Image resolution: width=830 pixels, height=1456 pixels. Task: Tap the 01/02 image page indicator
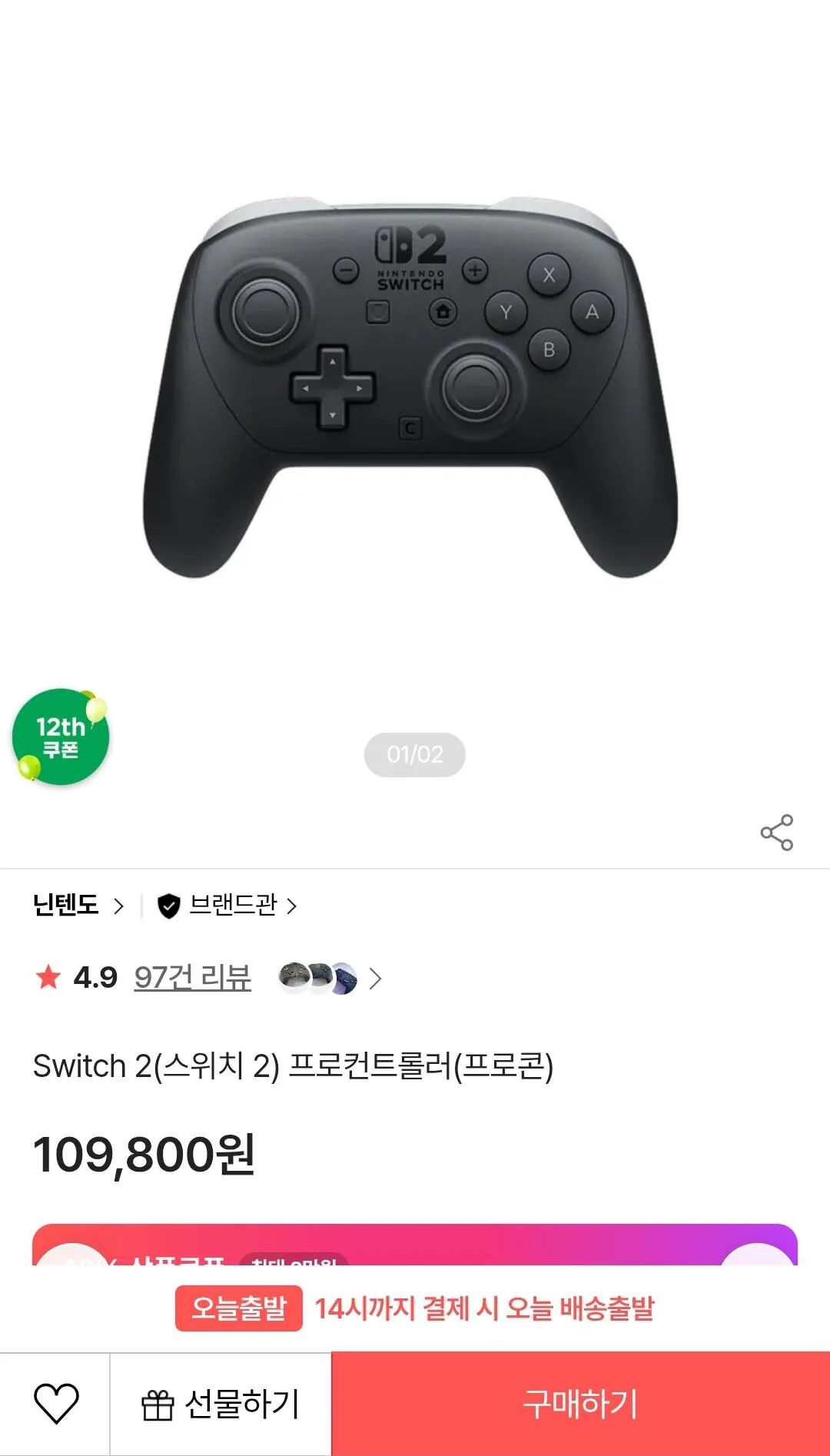(414, 755)
